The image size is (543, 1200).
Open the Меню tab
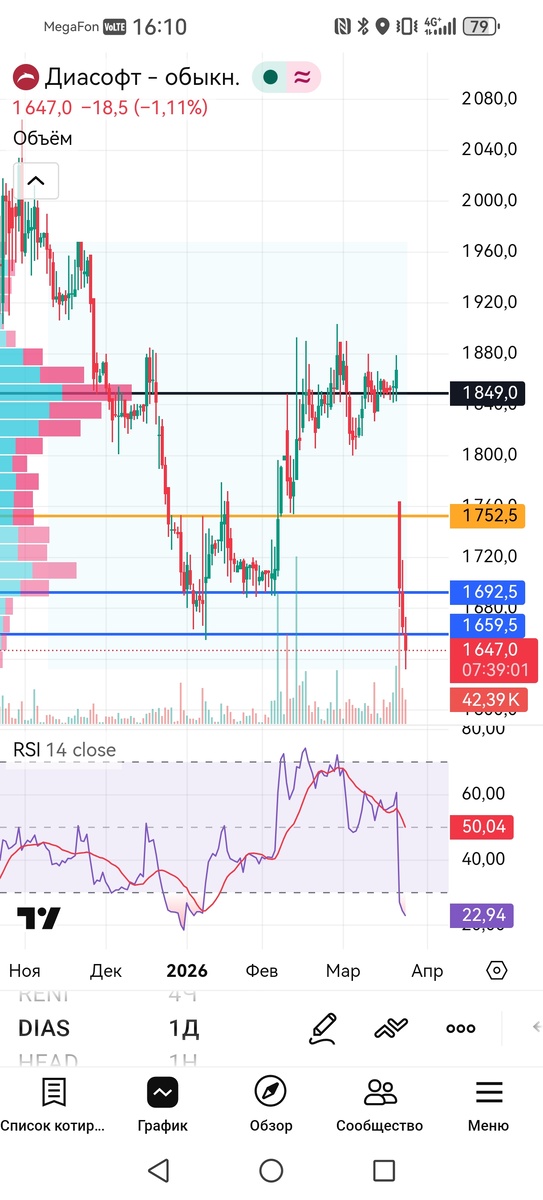489,1105
